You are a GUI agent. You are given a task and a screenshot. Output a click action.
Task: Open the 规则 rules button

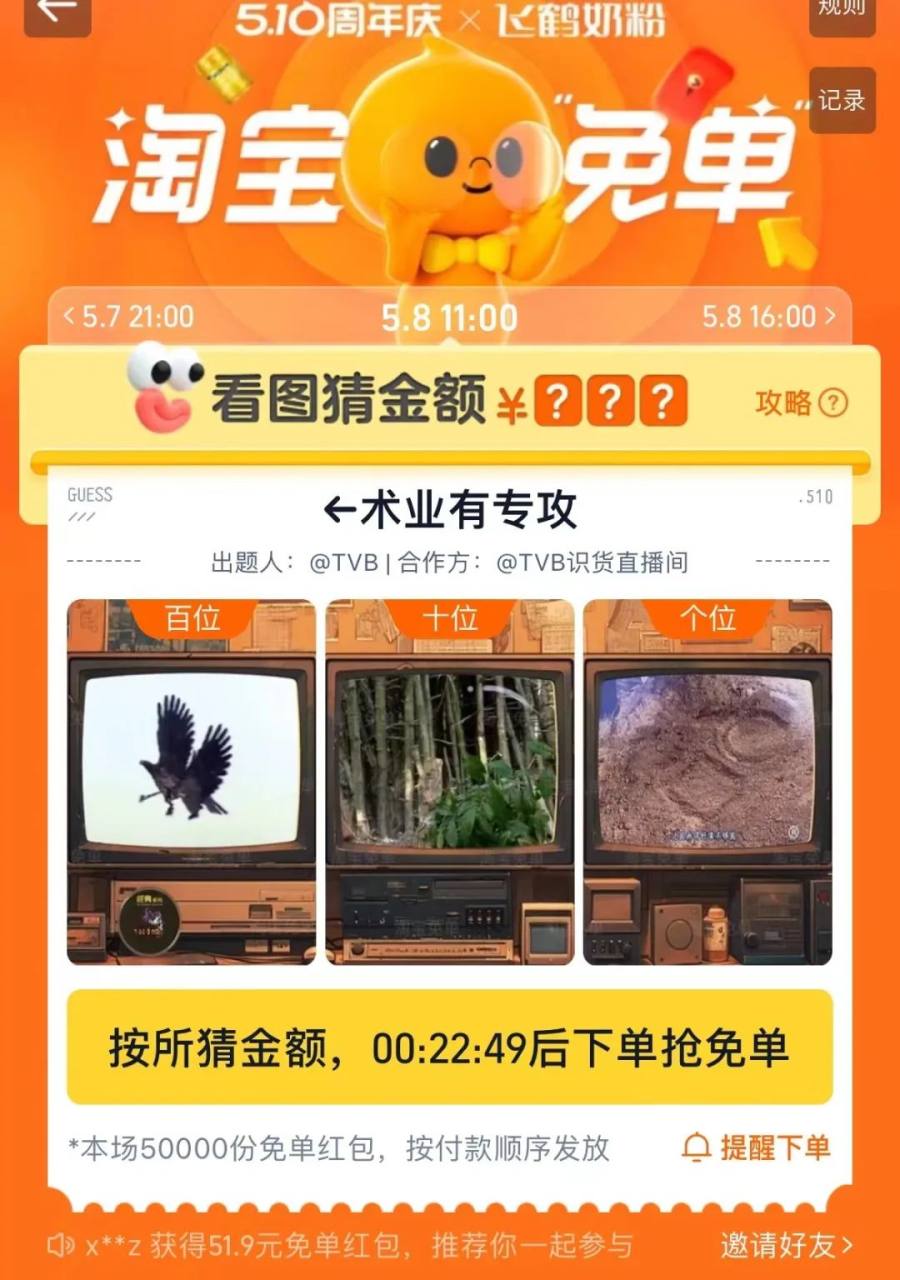(x=841, y=10)
